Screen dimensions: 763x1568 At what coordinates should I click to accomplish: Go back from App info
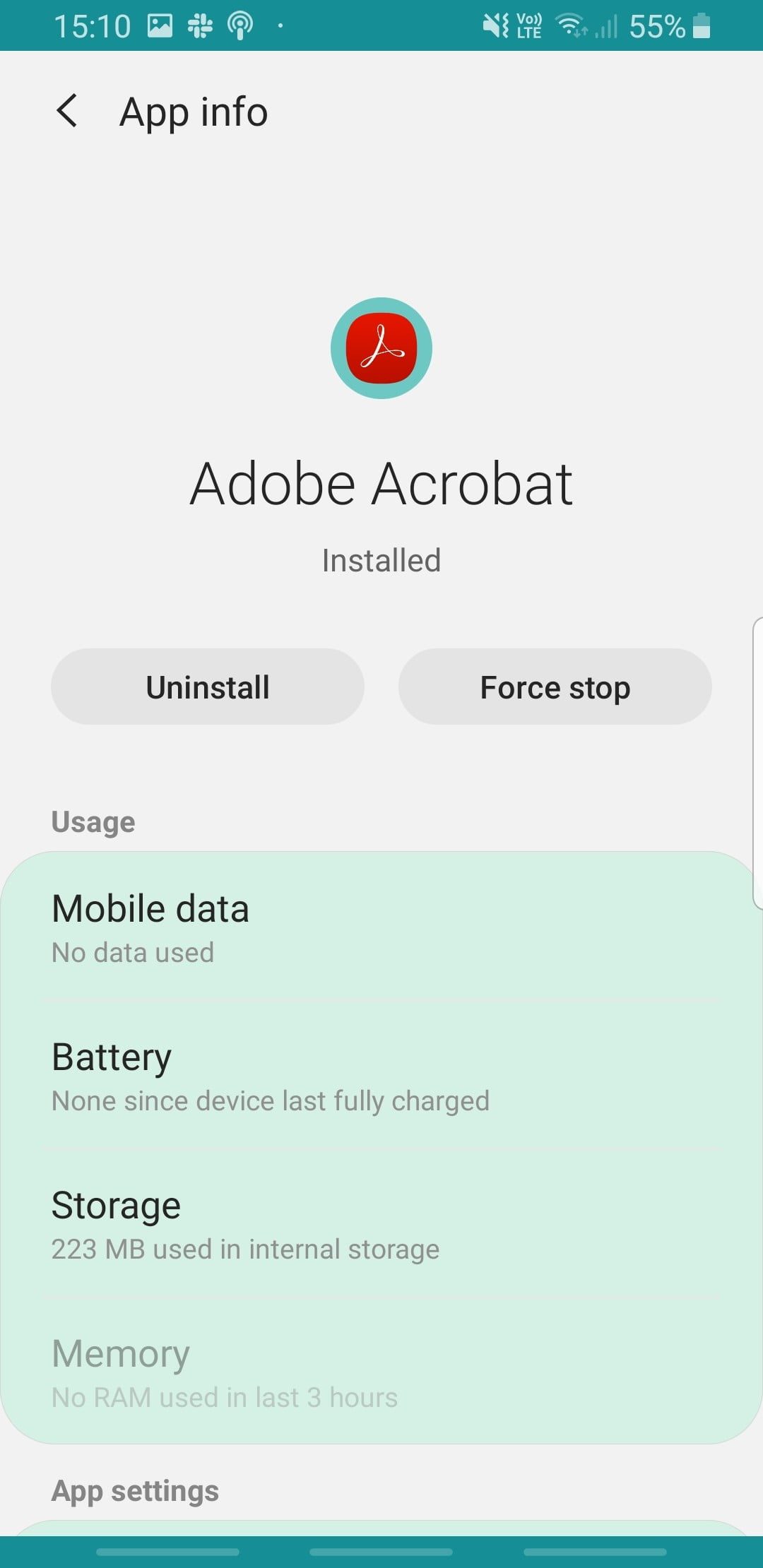(x=67, y=112)
